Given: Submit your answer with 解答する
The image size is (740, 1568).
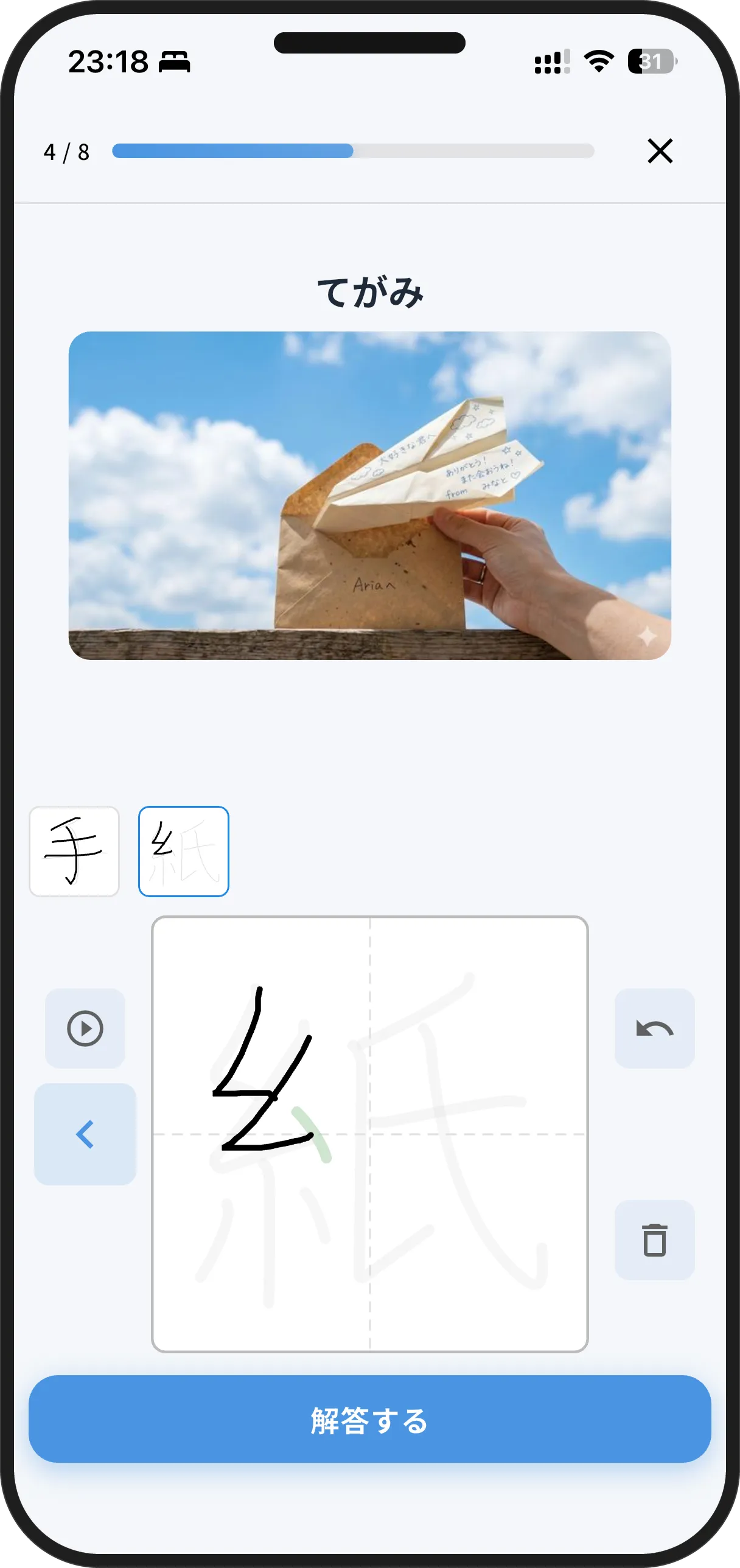Looking at the screenshot, I should (369, 1423).
